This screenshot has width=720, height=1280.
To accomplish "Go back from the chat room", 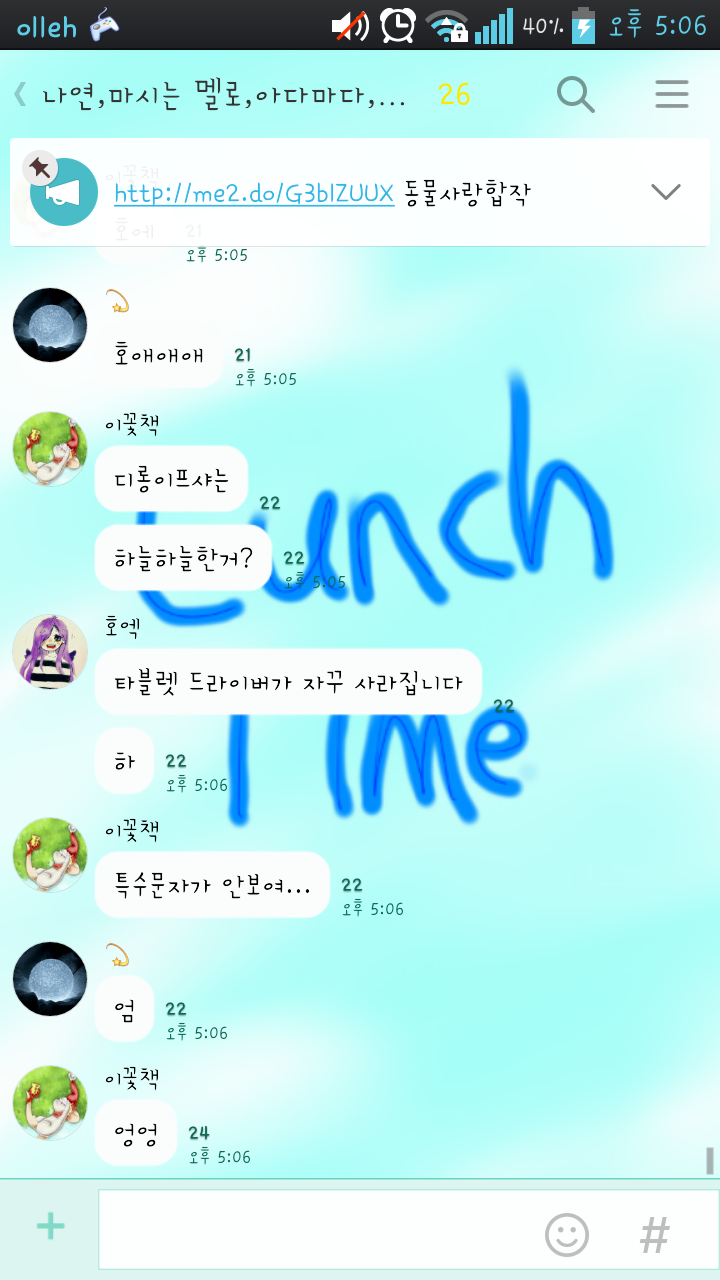I will [20, 95].
